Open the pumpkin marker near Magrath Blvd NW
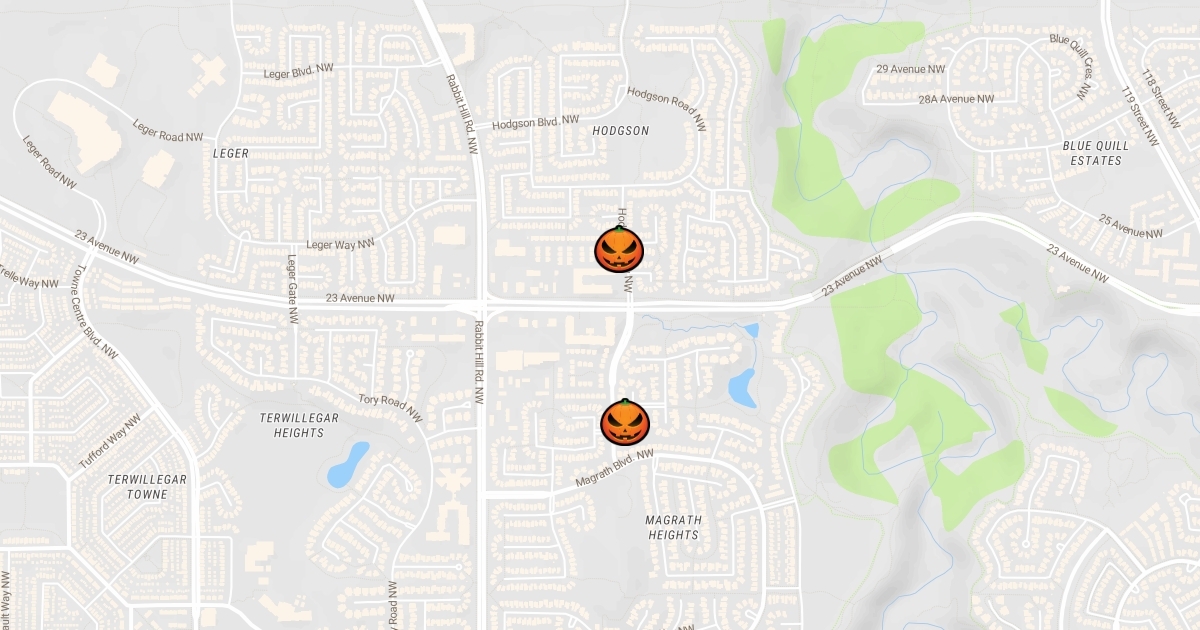Image resolution: width=1200 pixels, height=630 pixels. [x=625, y=422]
